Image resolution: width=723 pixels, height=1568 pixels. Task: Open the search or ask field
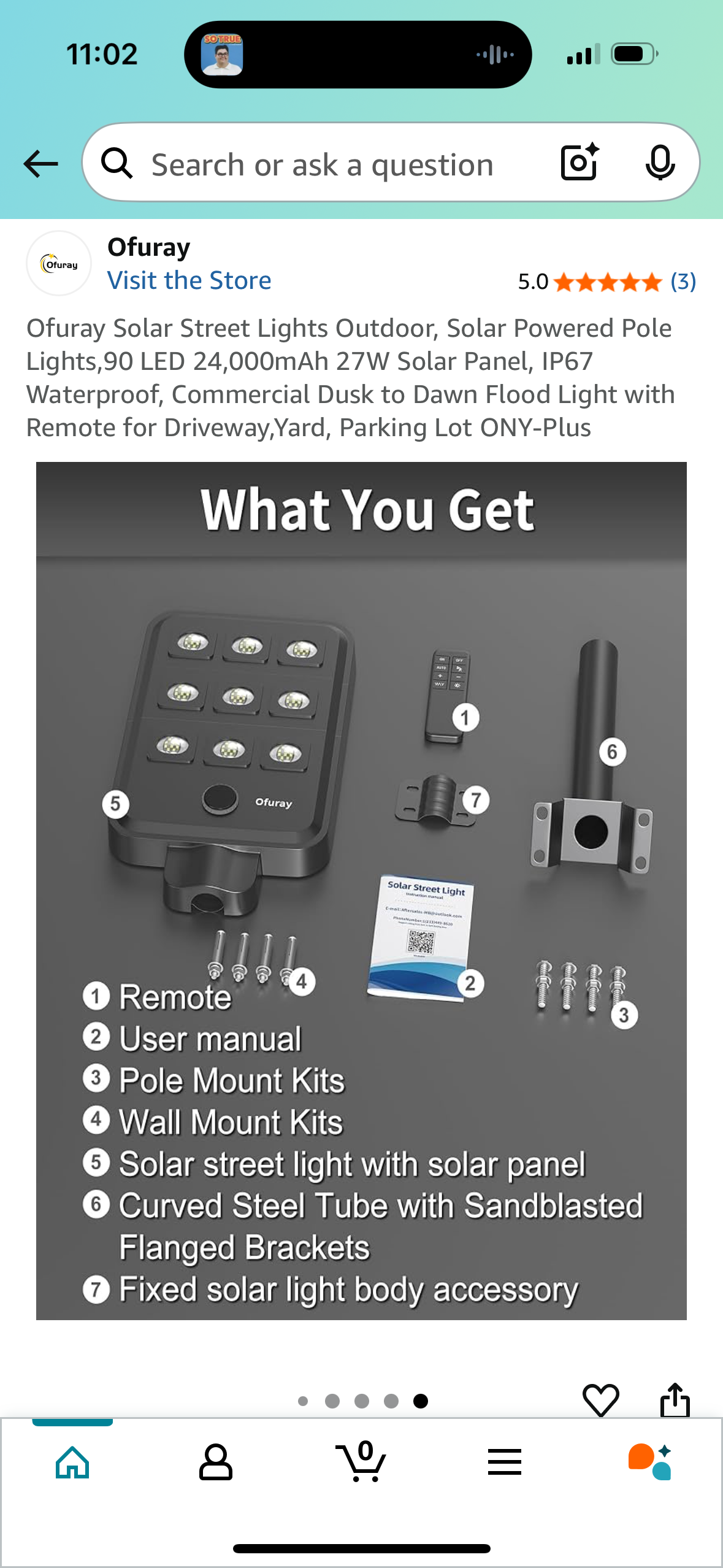pyautogui.click(x=322, y=164)
